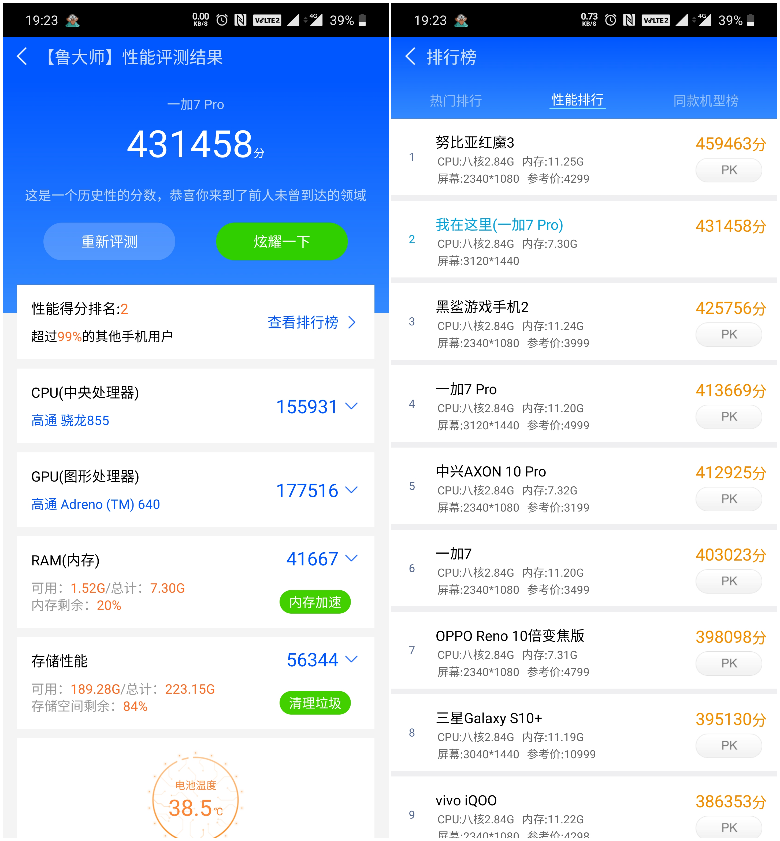Screen dimensions: 780x841
Task: Switch to the 同款机型榜 tab
Action: (x=706, y=100)
